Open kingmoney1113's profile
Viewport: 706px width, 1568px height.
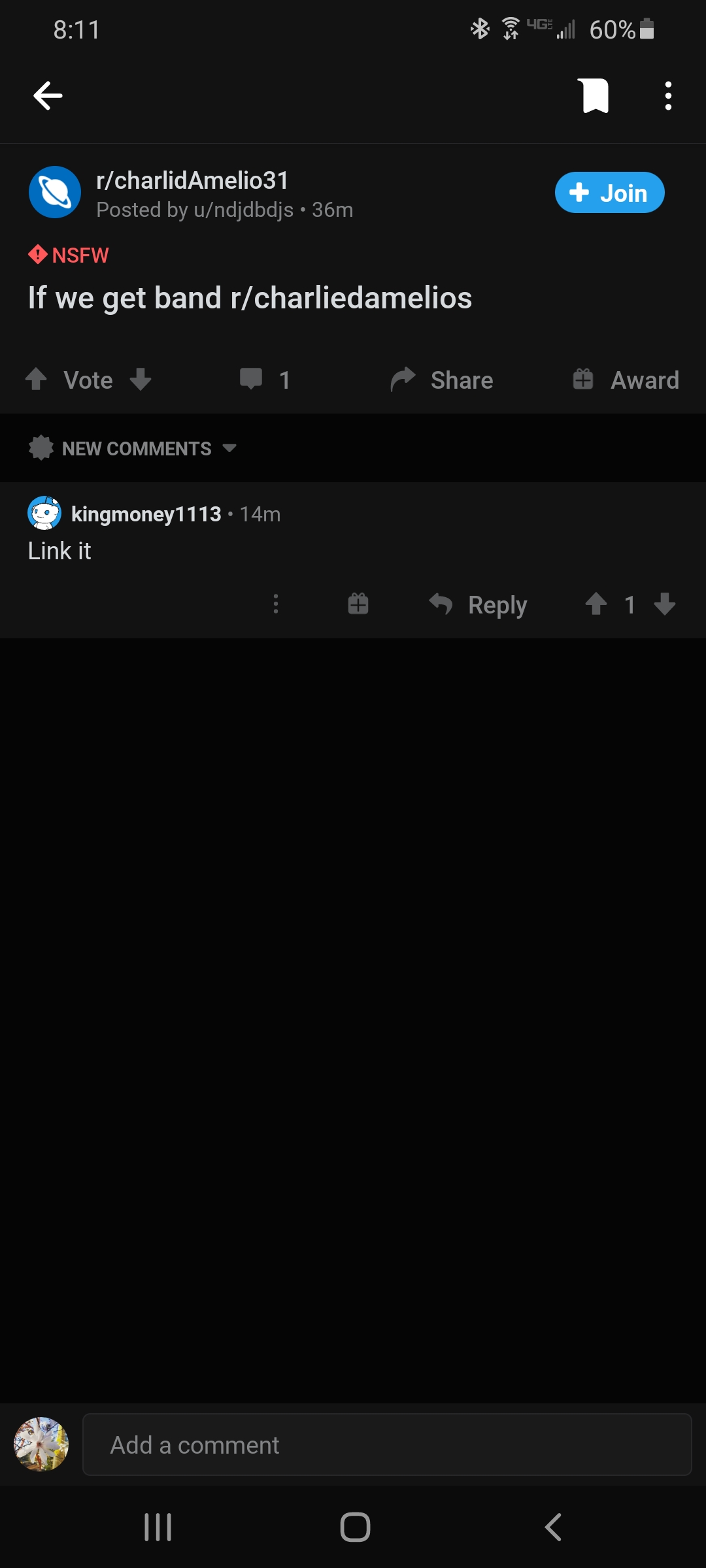146,514
